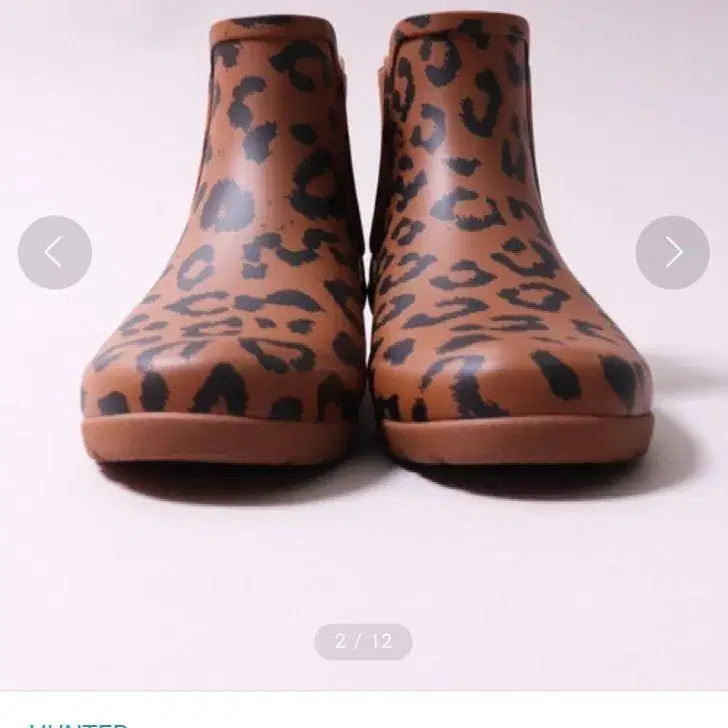This screenshot has width=728, height=728.
Task: Show the next product photo
Action: pyautogui.click(x=673, y=252)
